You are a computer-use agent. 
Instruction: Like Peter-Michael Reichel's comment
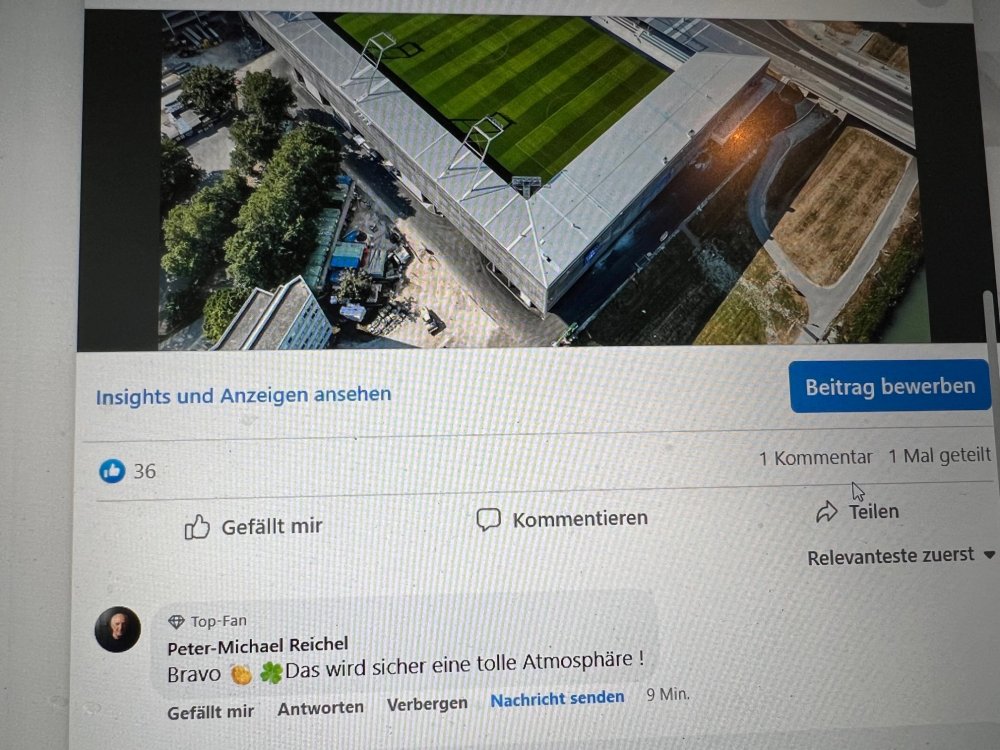click(210, 711)
